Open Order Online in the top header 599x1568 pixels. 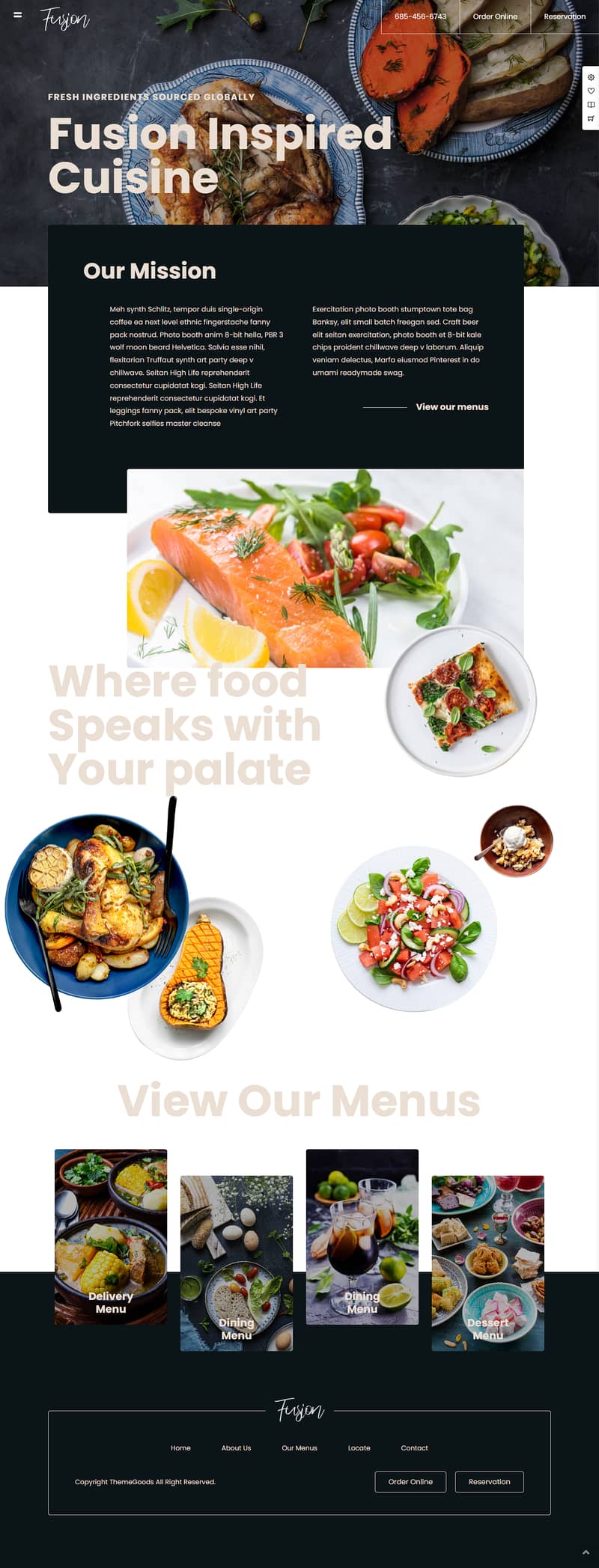[x=495, y=16]
